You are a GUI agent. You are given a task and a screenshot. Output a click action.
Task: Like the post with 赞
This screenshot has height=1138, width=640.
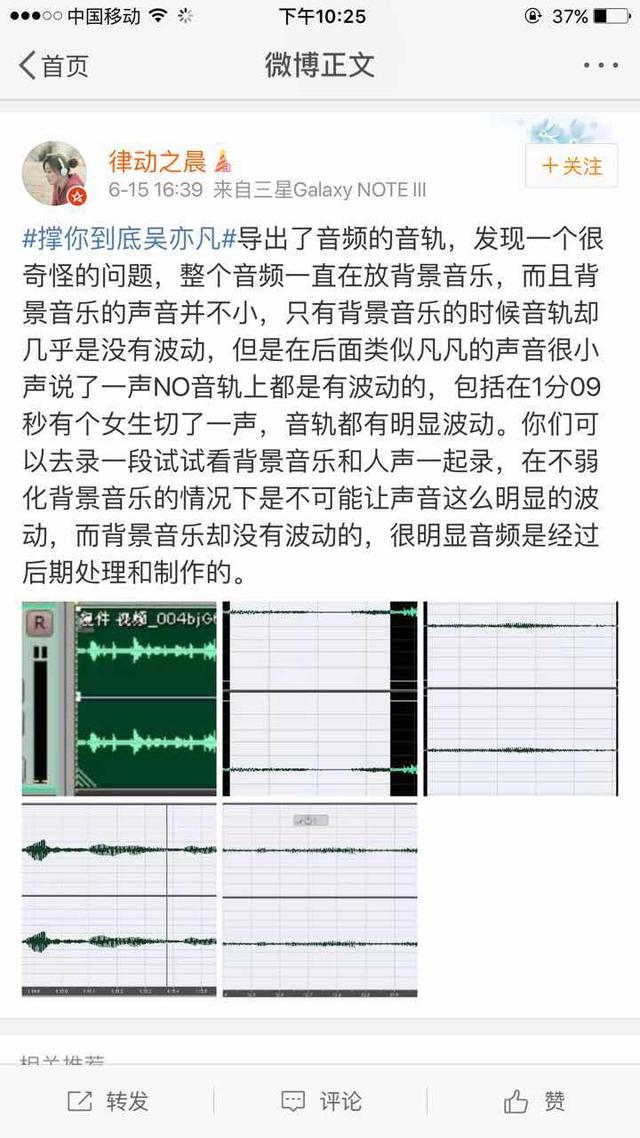[534, 1101]
